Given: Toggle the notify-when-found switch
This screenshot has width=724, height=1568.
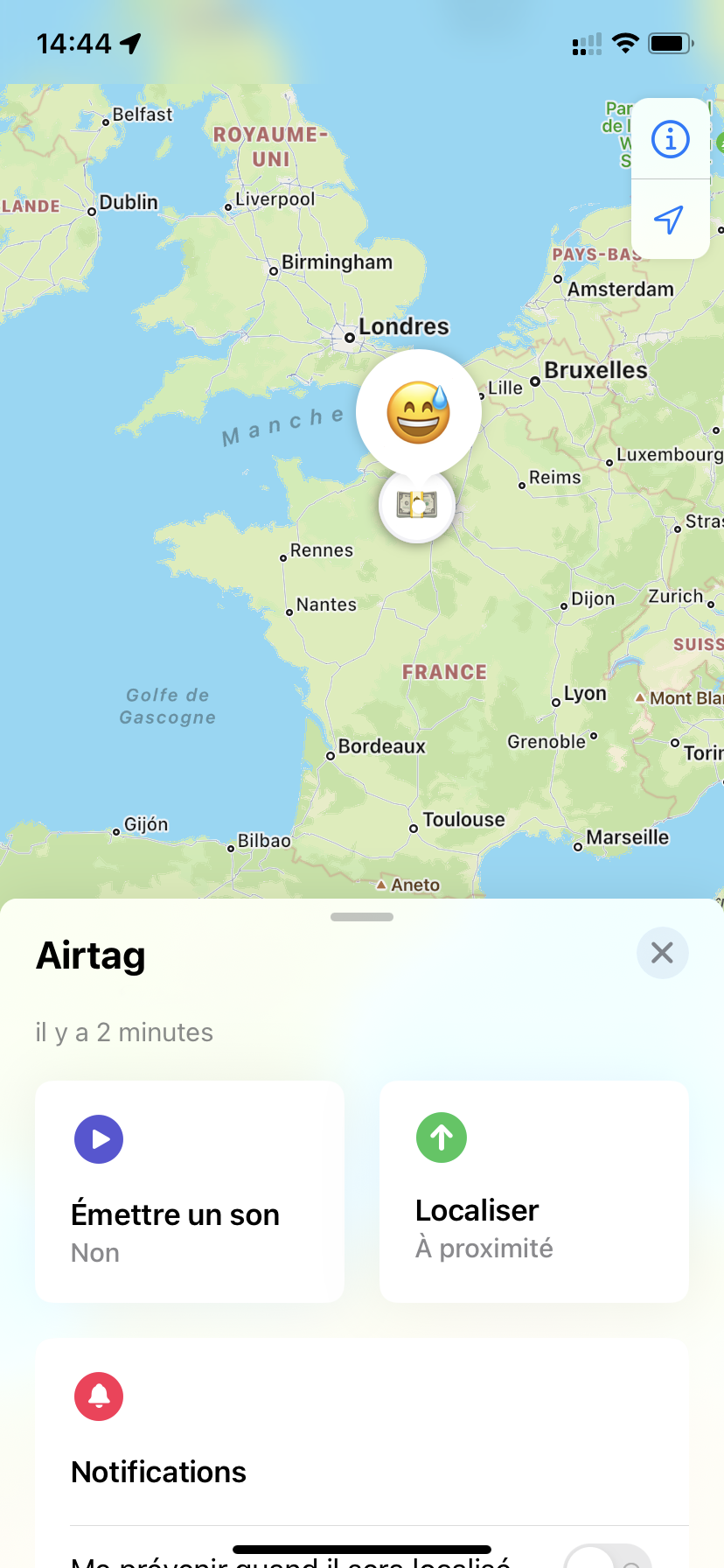Looking at the screenshot, I should [x=607, y=1556].
